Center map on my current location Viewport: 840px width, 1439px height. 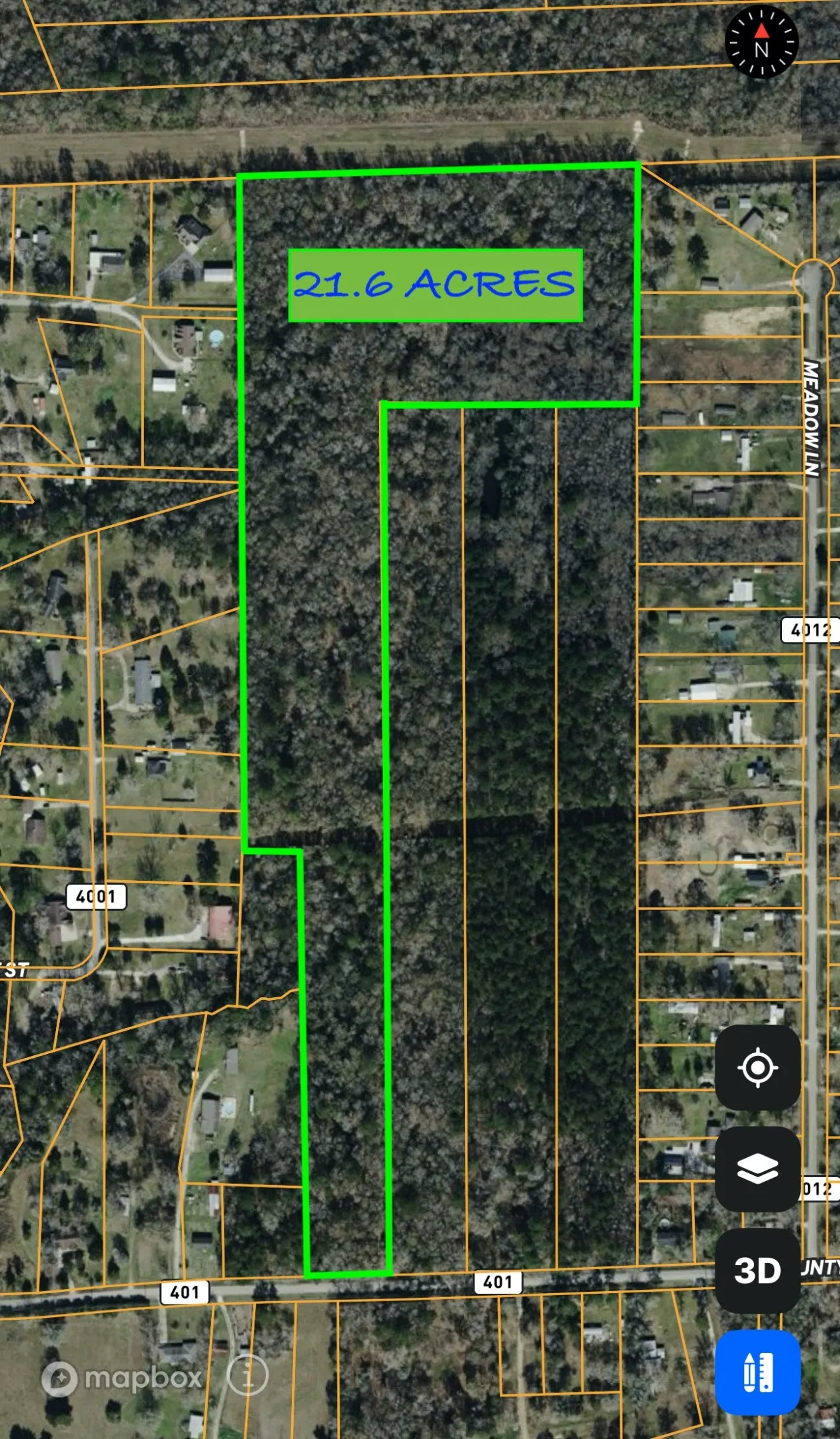[757, 1068]
